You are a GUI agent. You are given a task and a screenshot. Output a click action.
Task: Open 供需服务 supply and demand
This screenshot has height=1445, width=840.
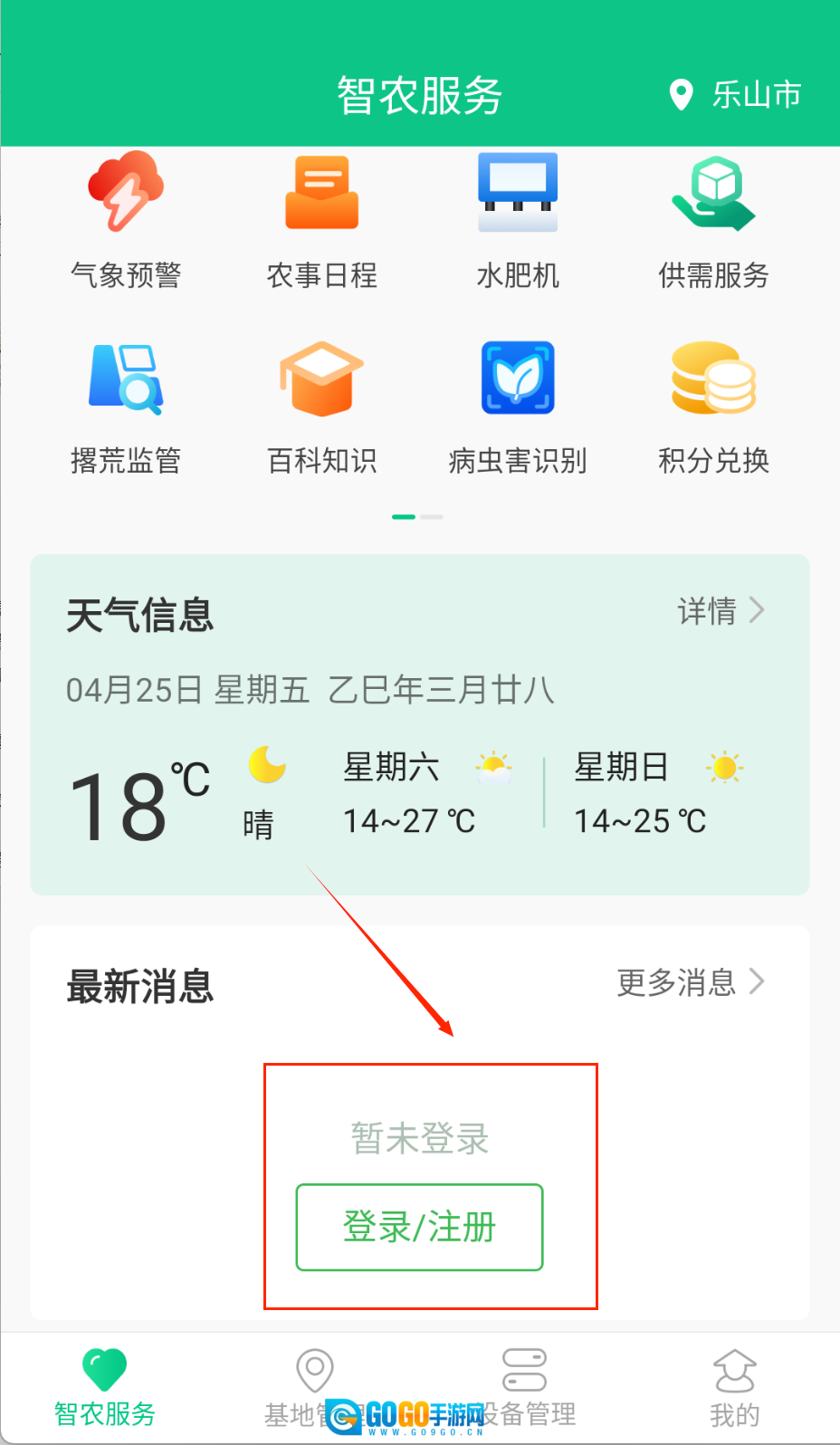click(x=713, y=219)
